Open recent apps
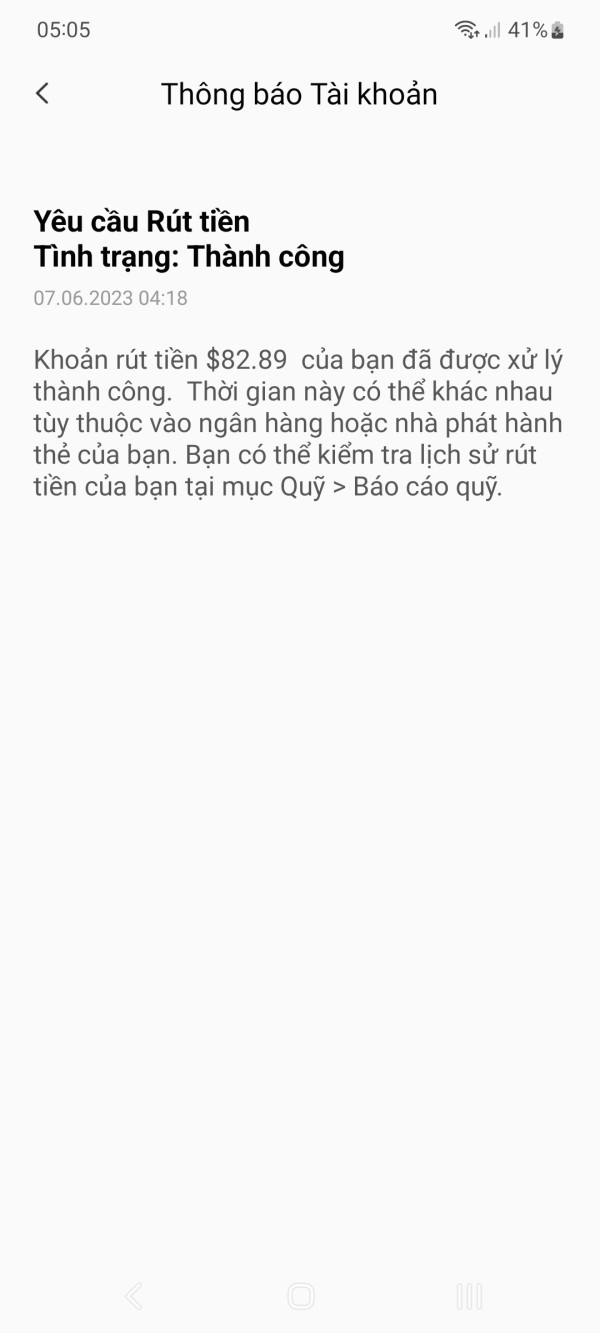This screenshot has width=600, height=1333. pos(469,1296)
